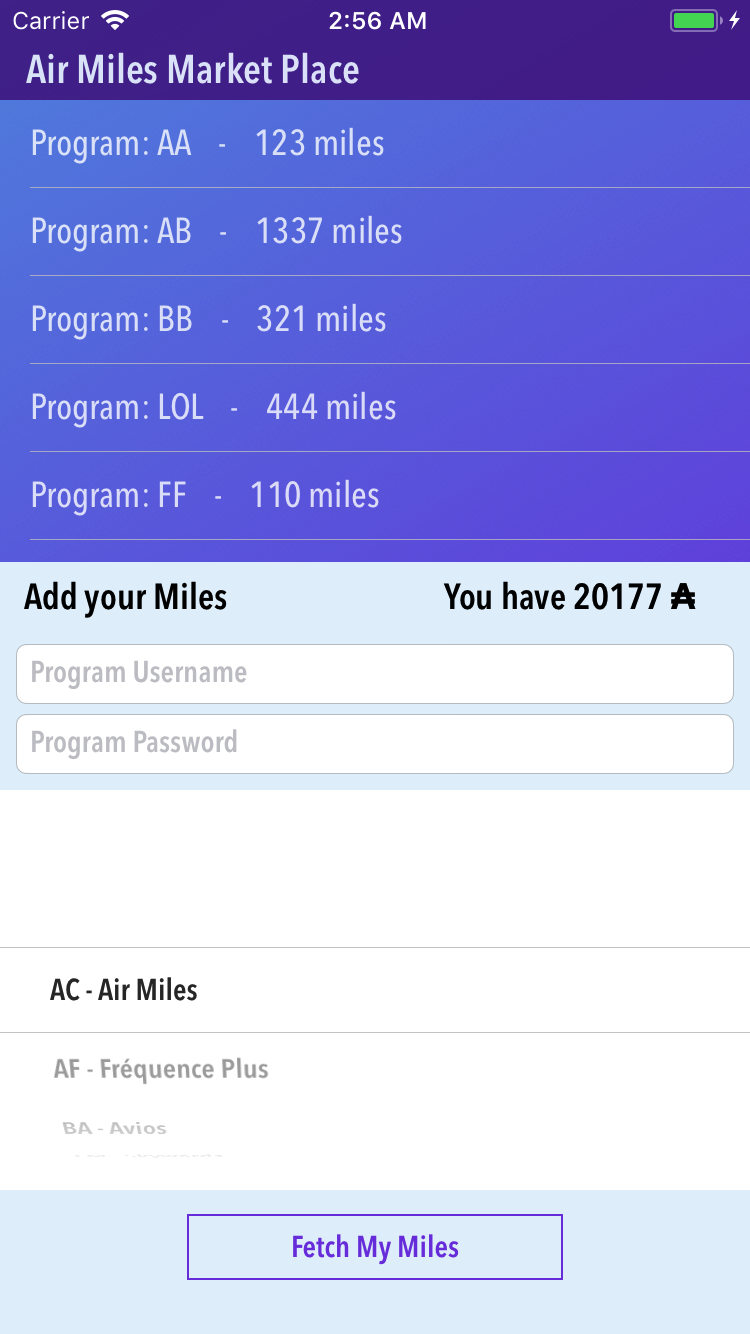Viewport: 750px width, 1334px height.
Task: Select AF - Fréquence Plus in picker
Action: coord(162,1069)
